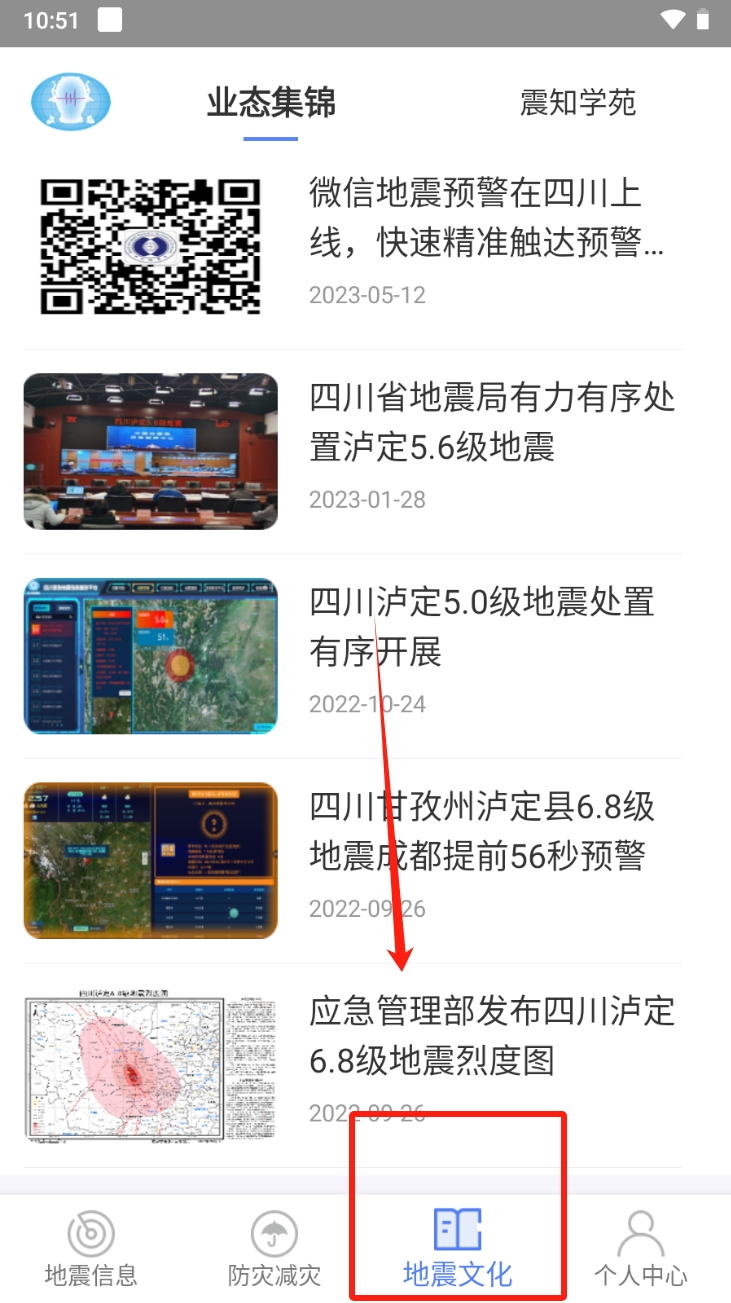Image resolution: width=731 pixels, height=1303 pixels.
Task: Go to the 地震信息 tab
Action: coord(91,1248)
